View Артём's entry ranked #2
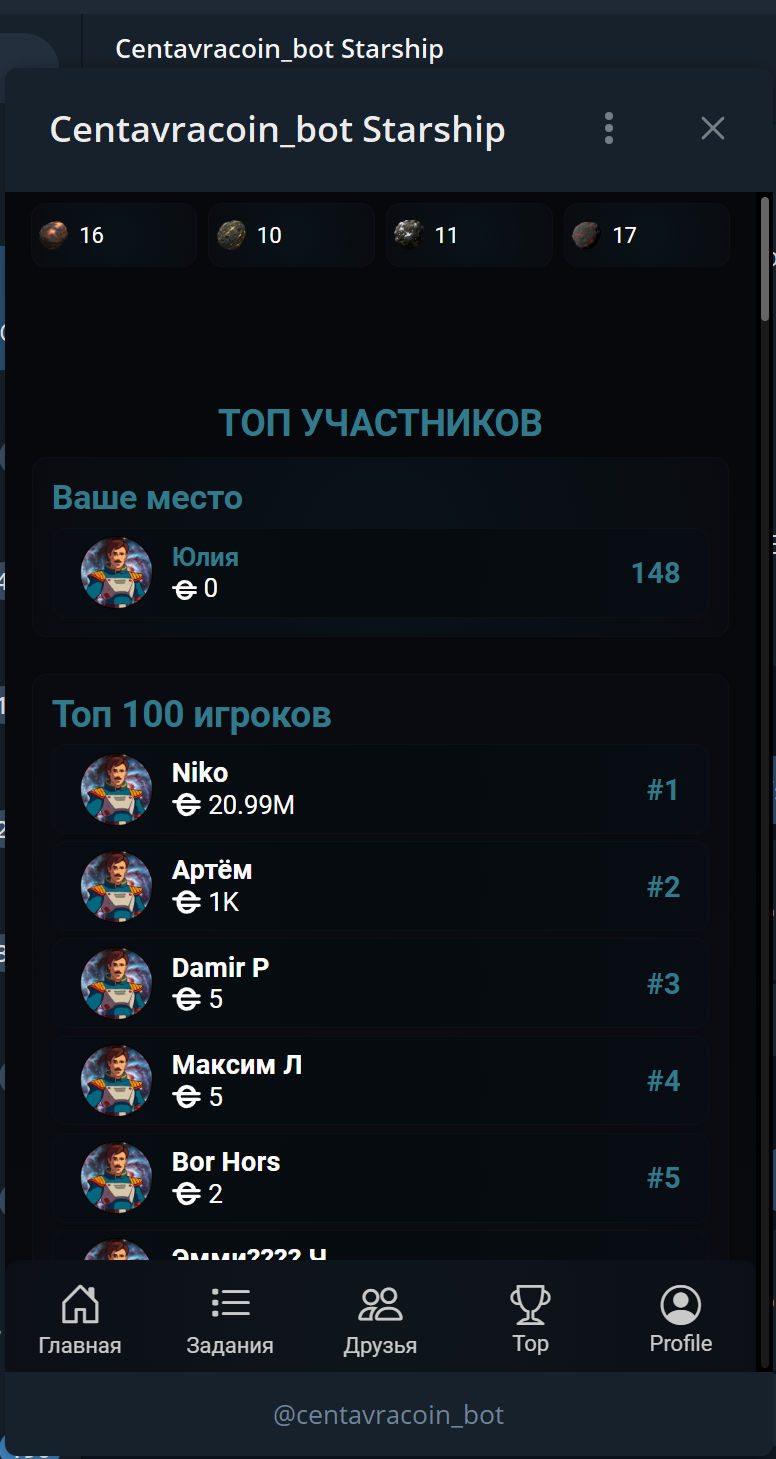The height and width of the screenshot is (1459, 776). [x=380, y=886]
